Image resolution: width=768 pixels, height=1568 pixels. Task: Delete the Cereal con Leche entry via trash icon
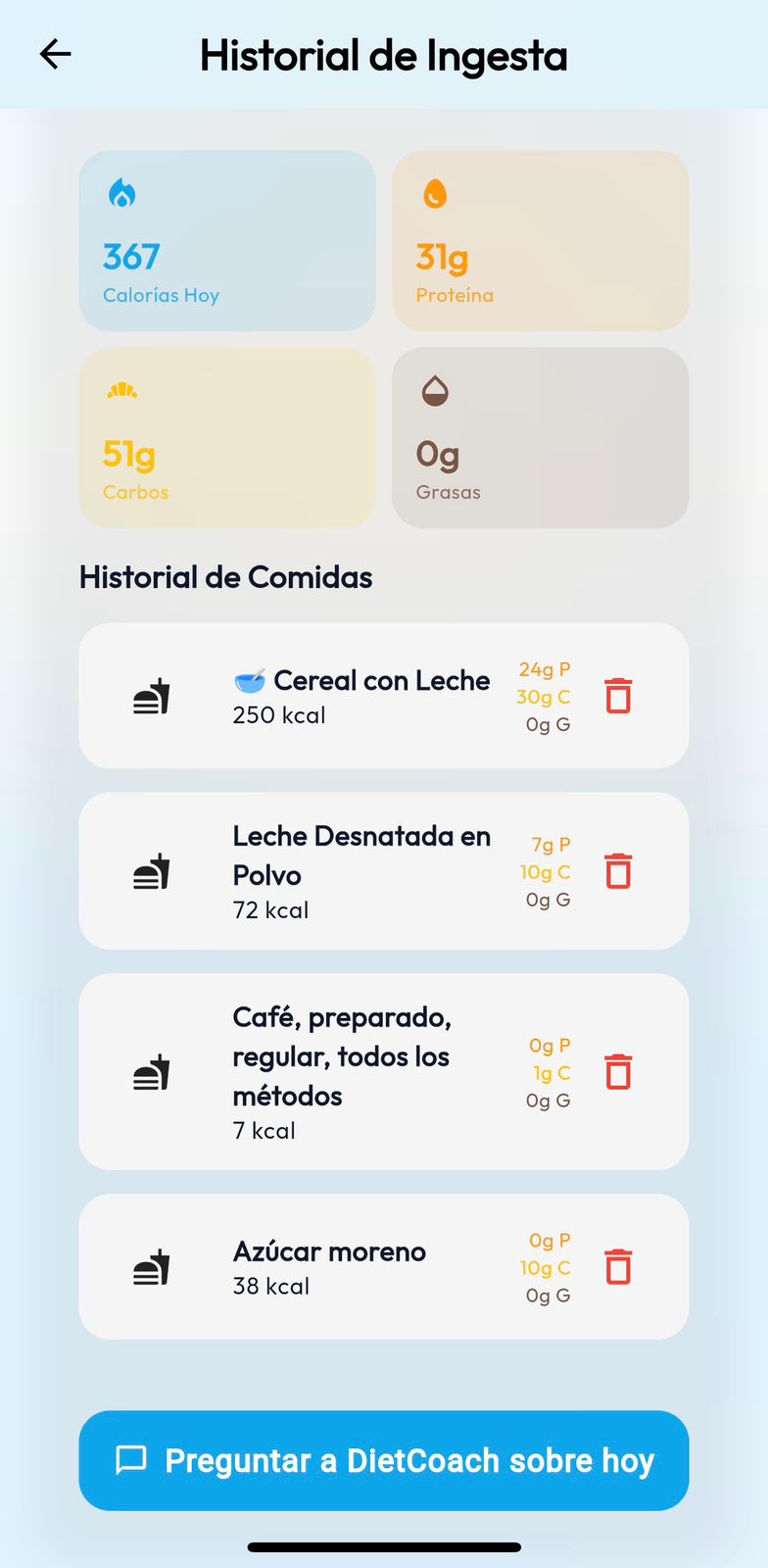[x=617, y=695]
